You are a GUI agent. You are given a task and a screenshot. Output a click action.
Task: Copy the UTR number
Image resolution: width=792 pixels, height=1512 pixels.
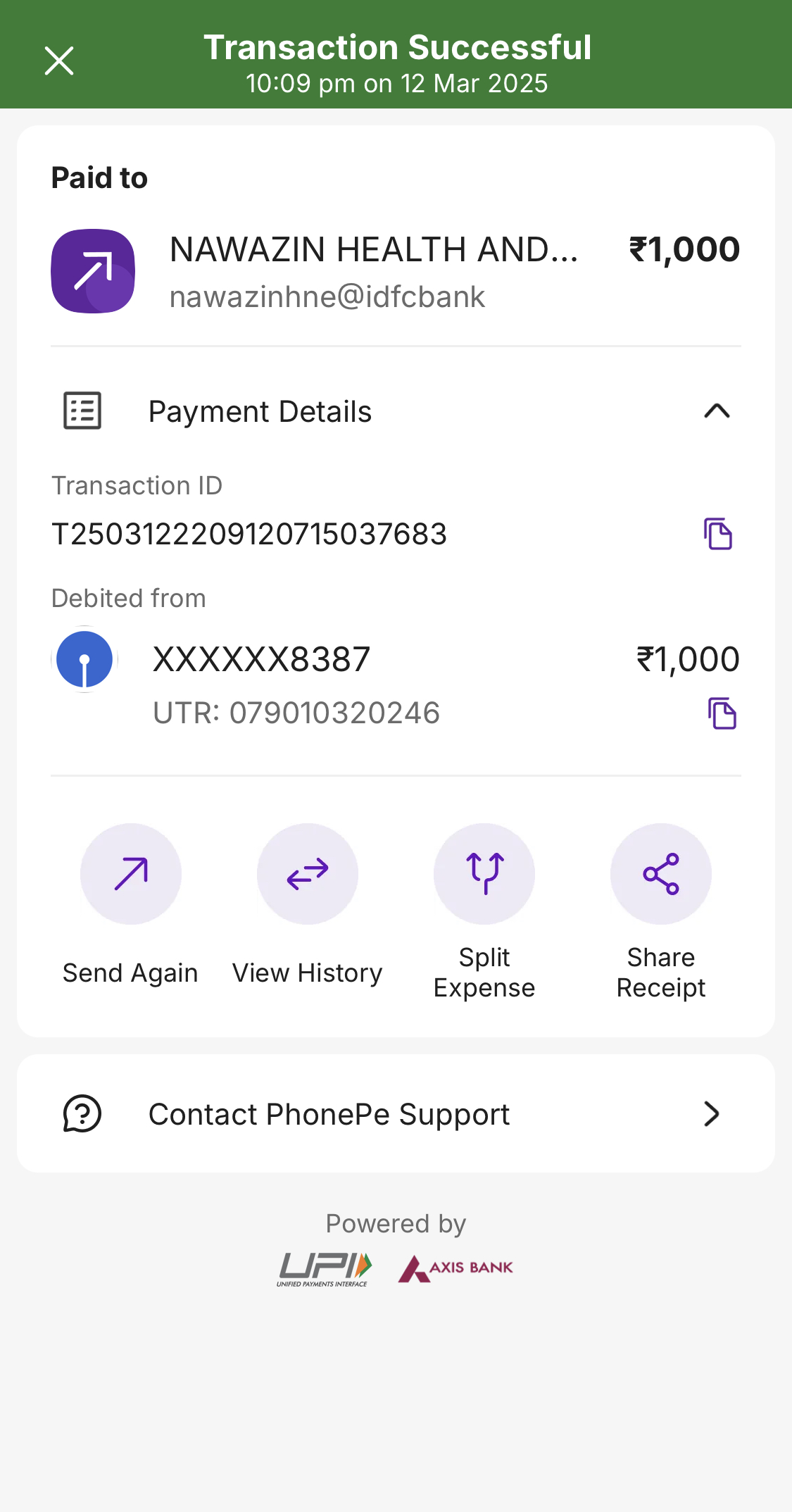point(722,713)
